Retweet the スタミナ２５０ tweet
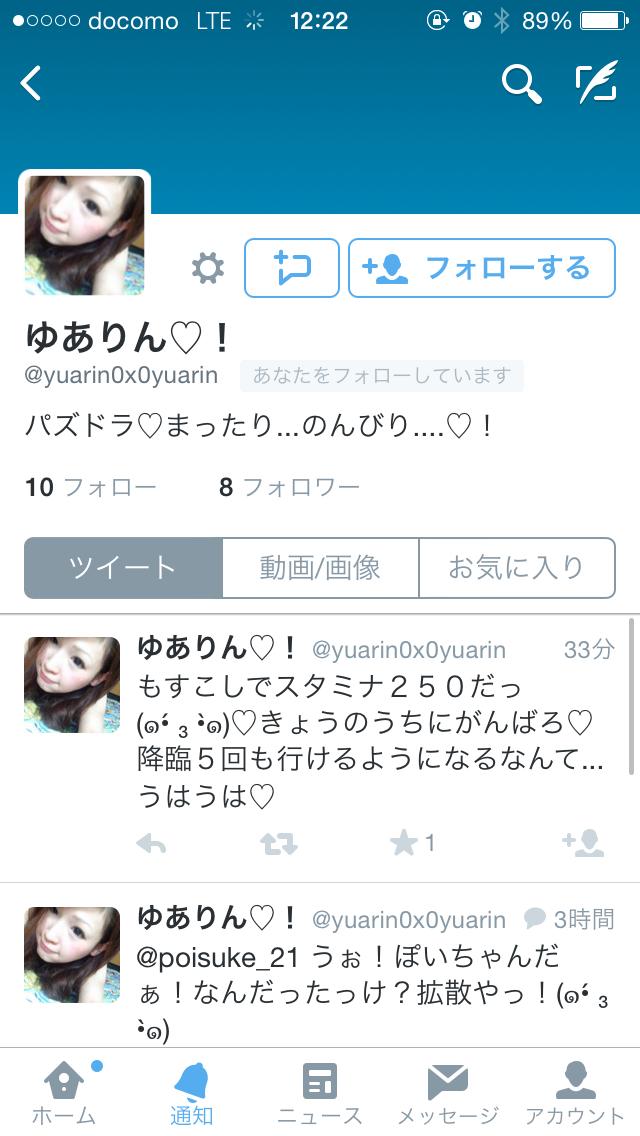 click(279, 844)
